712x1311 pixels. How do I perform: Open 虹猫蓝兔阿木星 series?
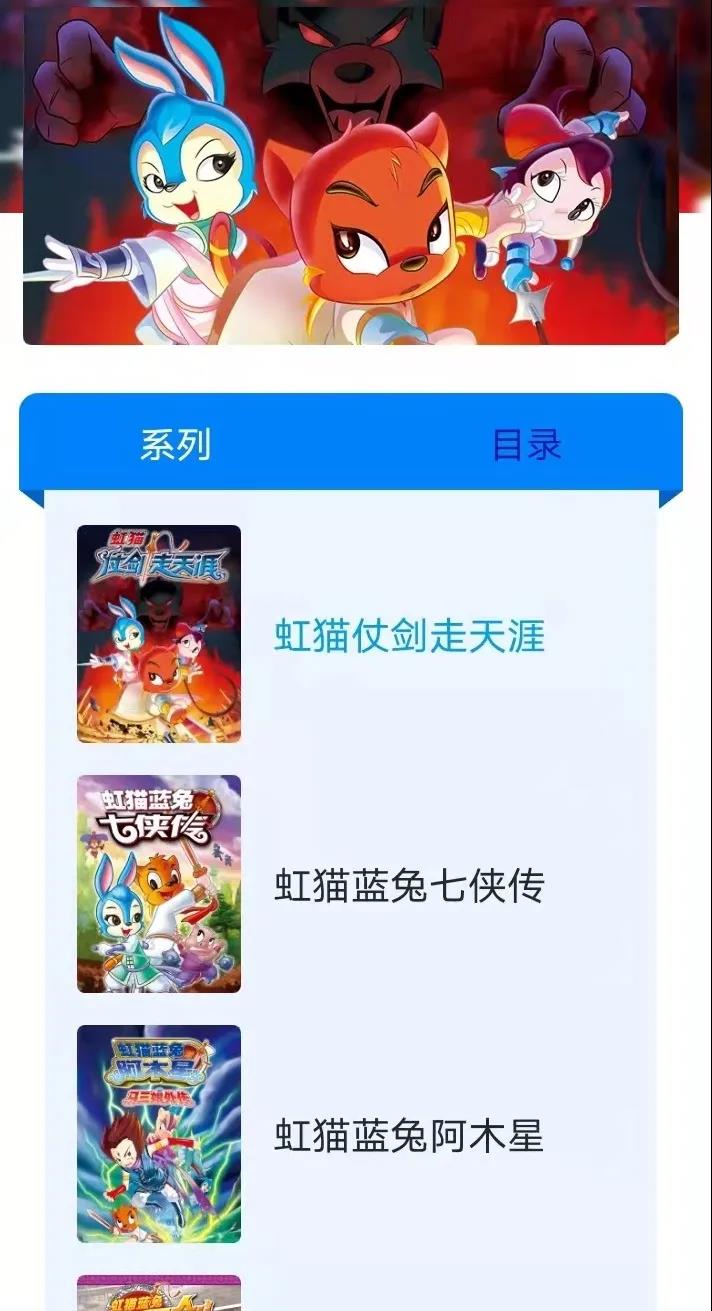point(409,1136)
